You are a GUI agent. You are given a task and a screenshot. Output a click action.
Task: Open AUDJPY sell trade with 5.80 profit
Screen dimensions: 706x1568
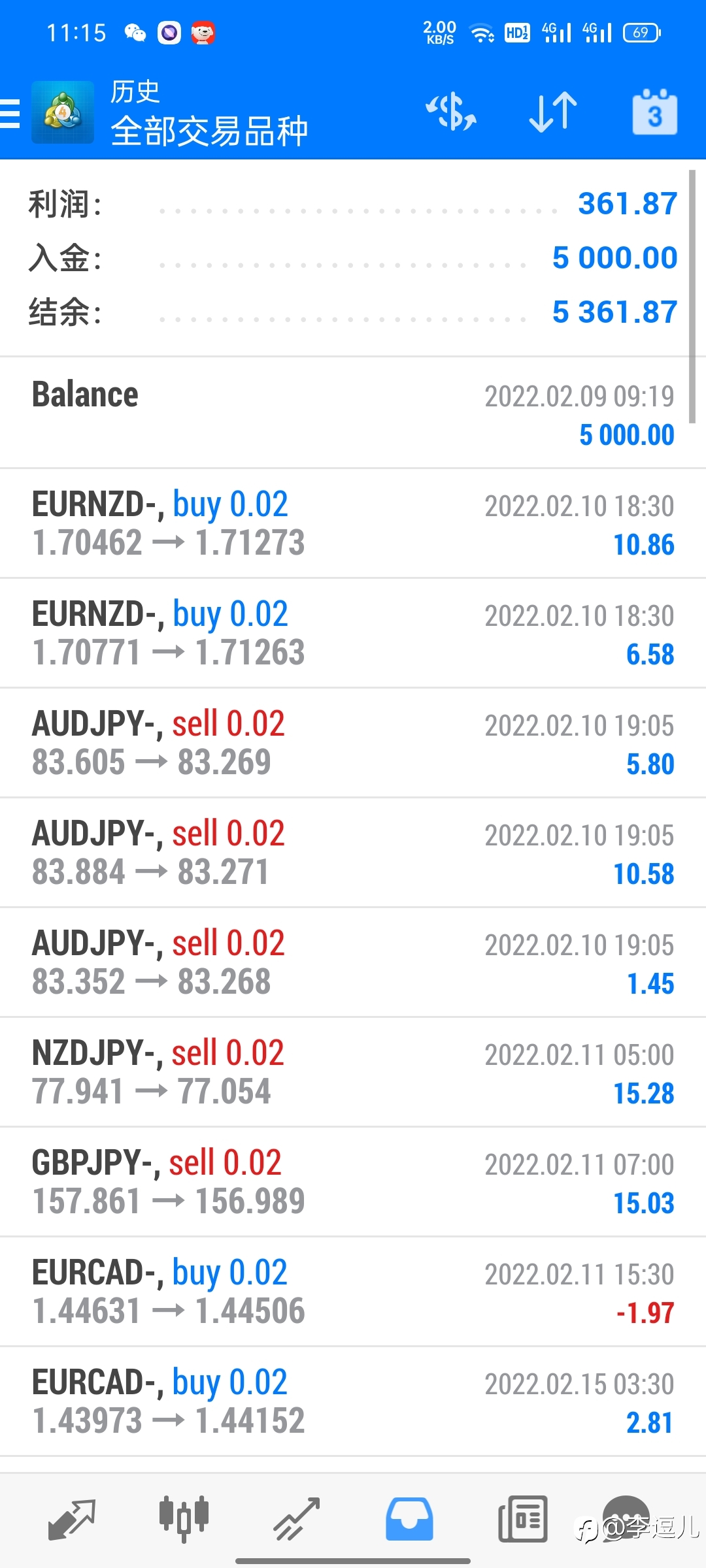[353, 743]
